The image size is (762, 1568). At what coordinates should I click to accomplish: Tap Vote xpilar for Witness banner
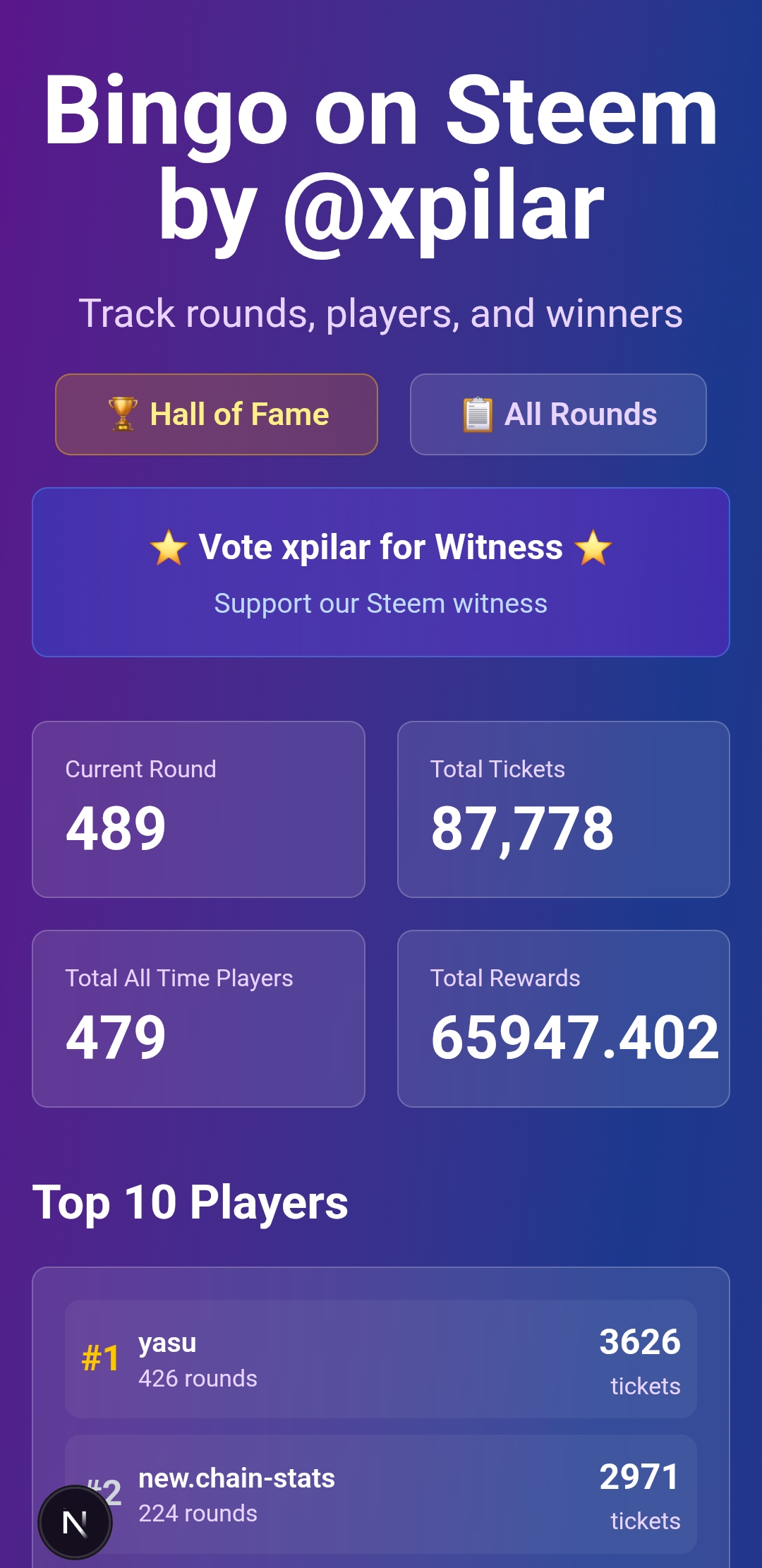381,573
